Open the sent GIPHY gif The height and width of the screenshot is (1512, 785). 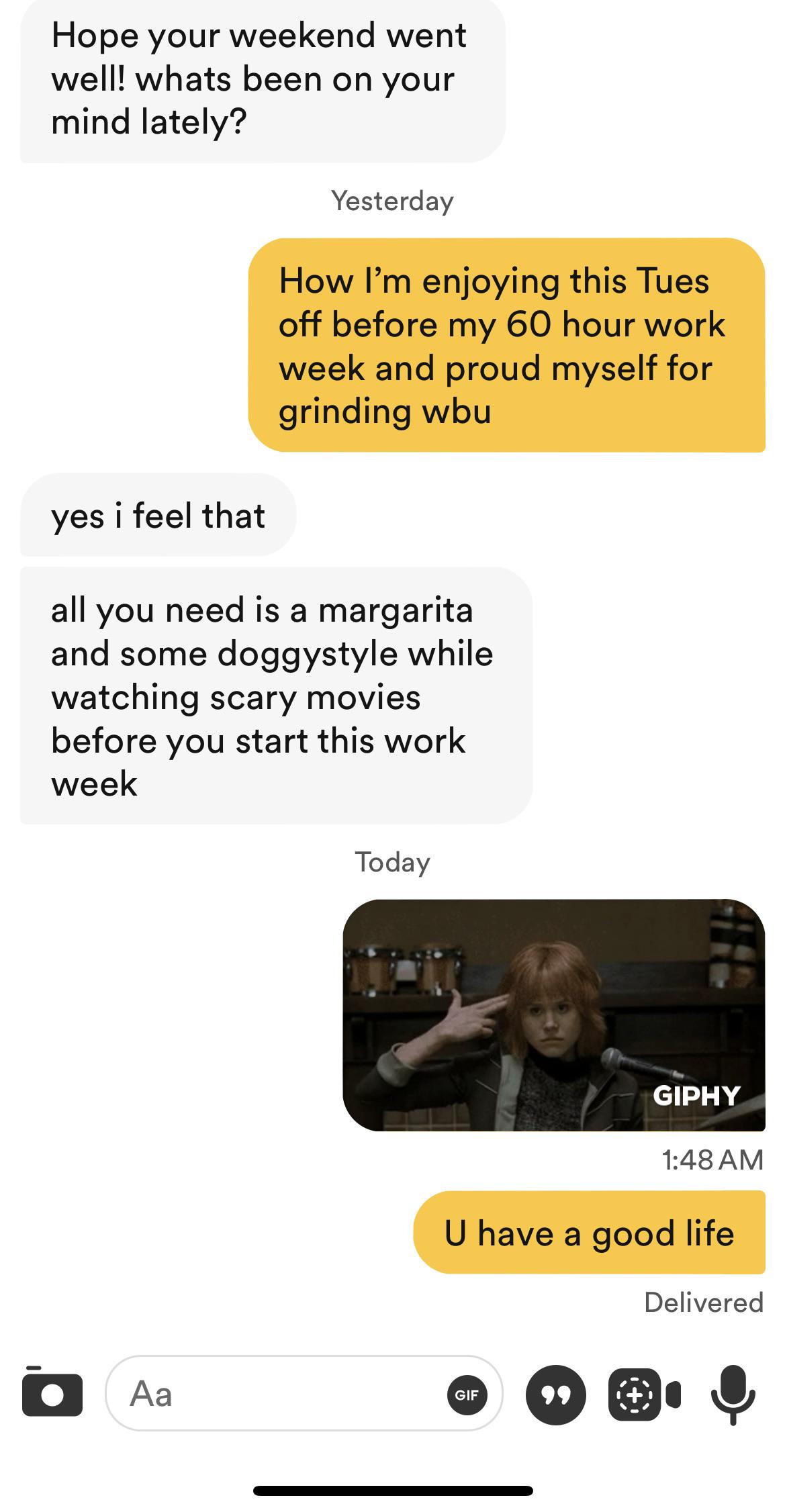point(553,1014)
